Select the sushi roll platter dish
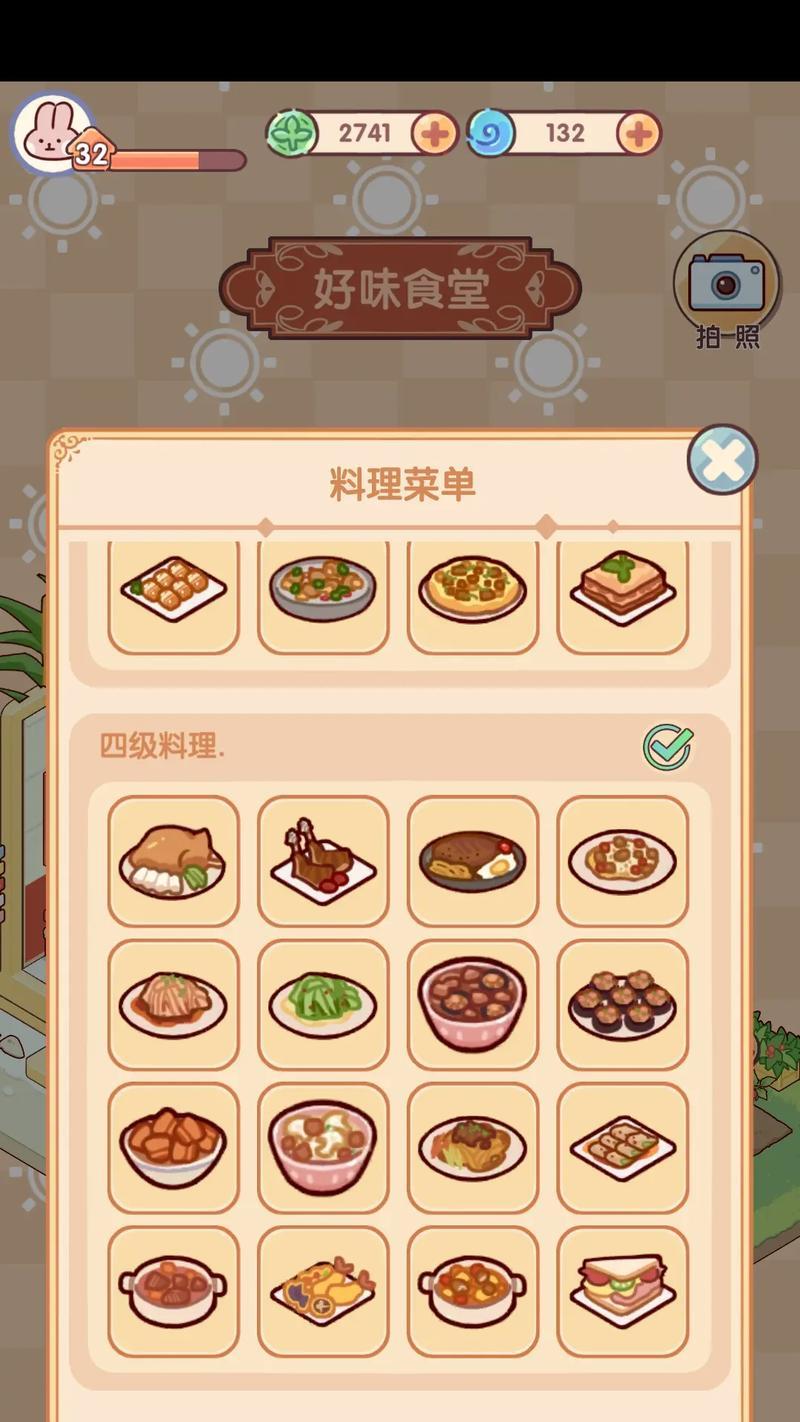 (623, 1003)
